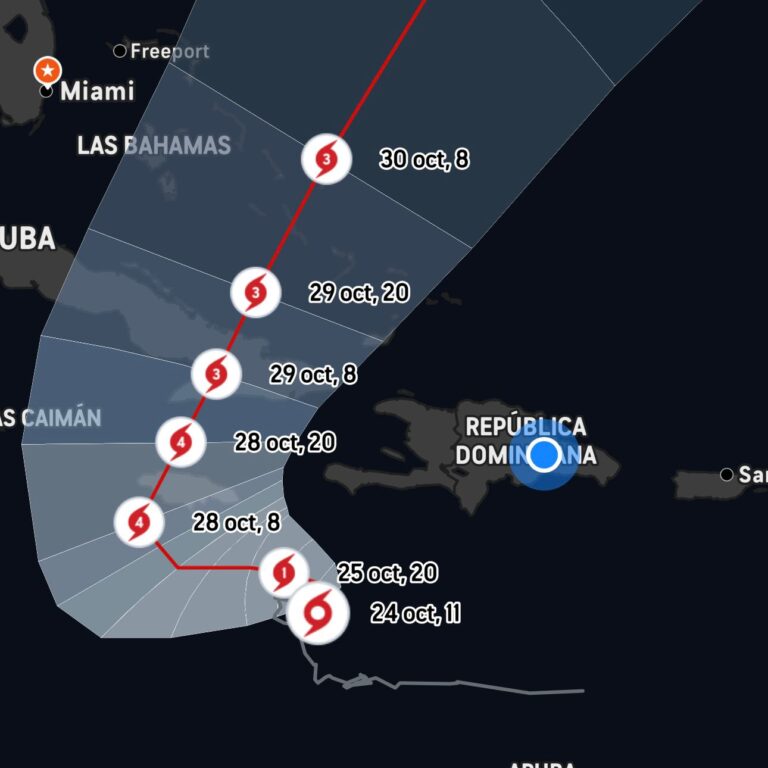Tap the storm marker for 30 oct, 8
Viewport: 768px width, 768px height.
coord(326,158)
